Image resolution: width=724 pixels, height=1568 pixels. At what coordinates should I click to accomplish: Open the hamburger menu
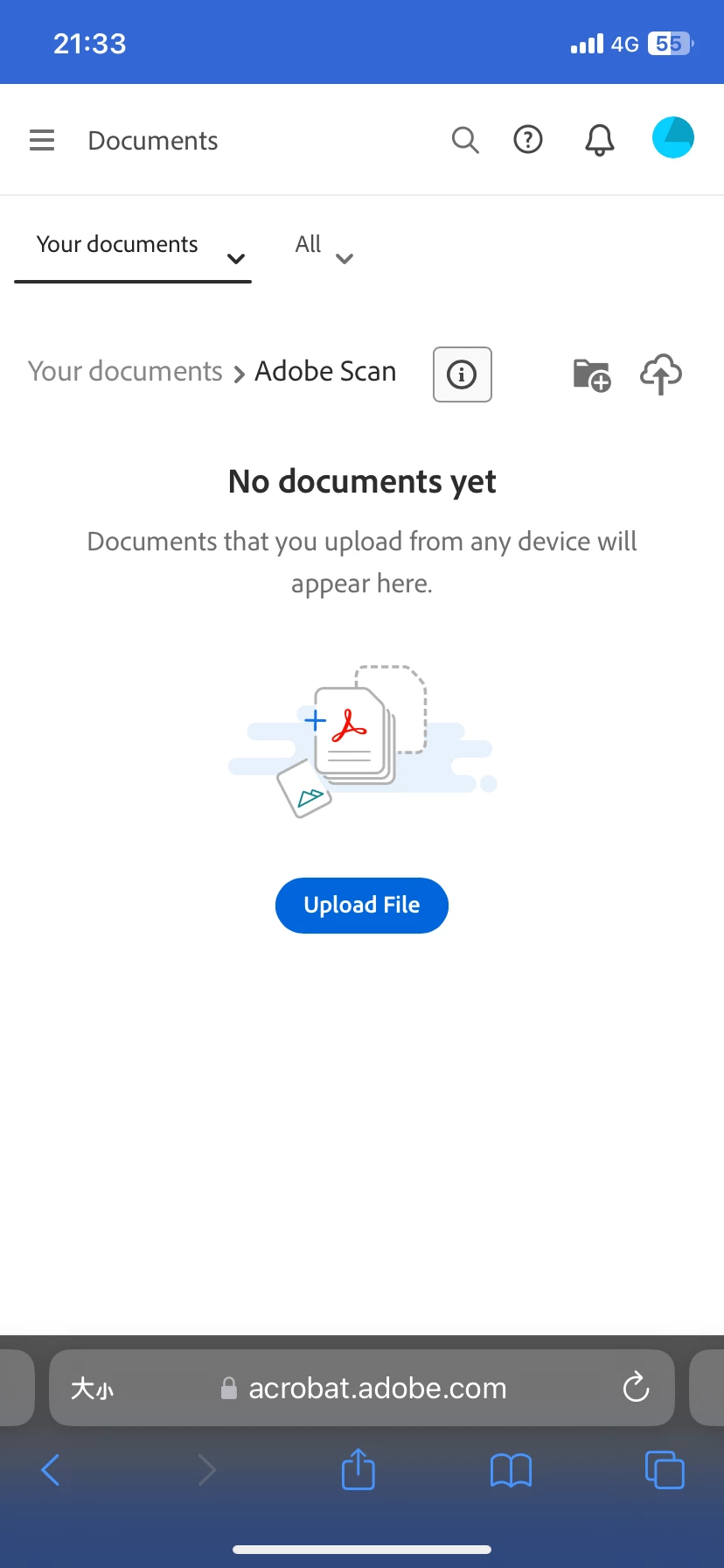tap(42, 140)
